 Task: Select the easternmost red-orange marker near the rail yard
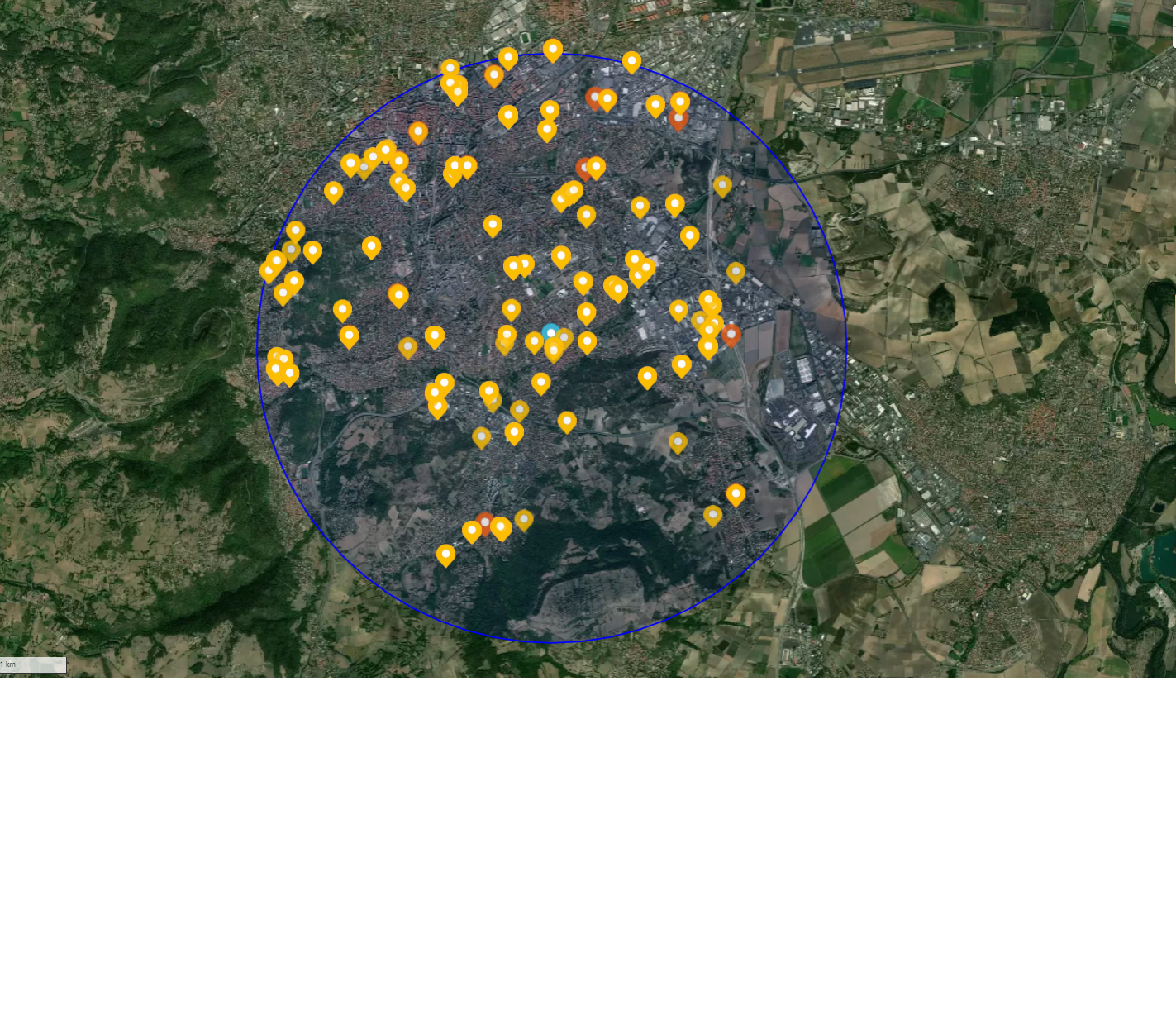pyautogui.click(x=731, y=334)
